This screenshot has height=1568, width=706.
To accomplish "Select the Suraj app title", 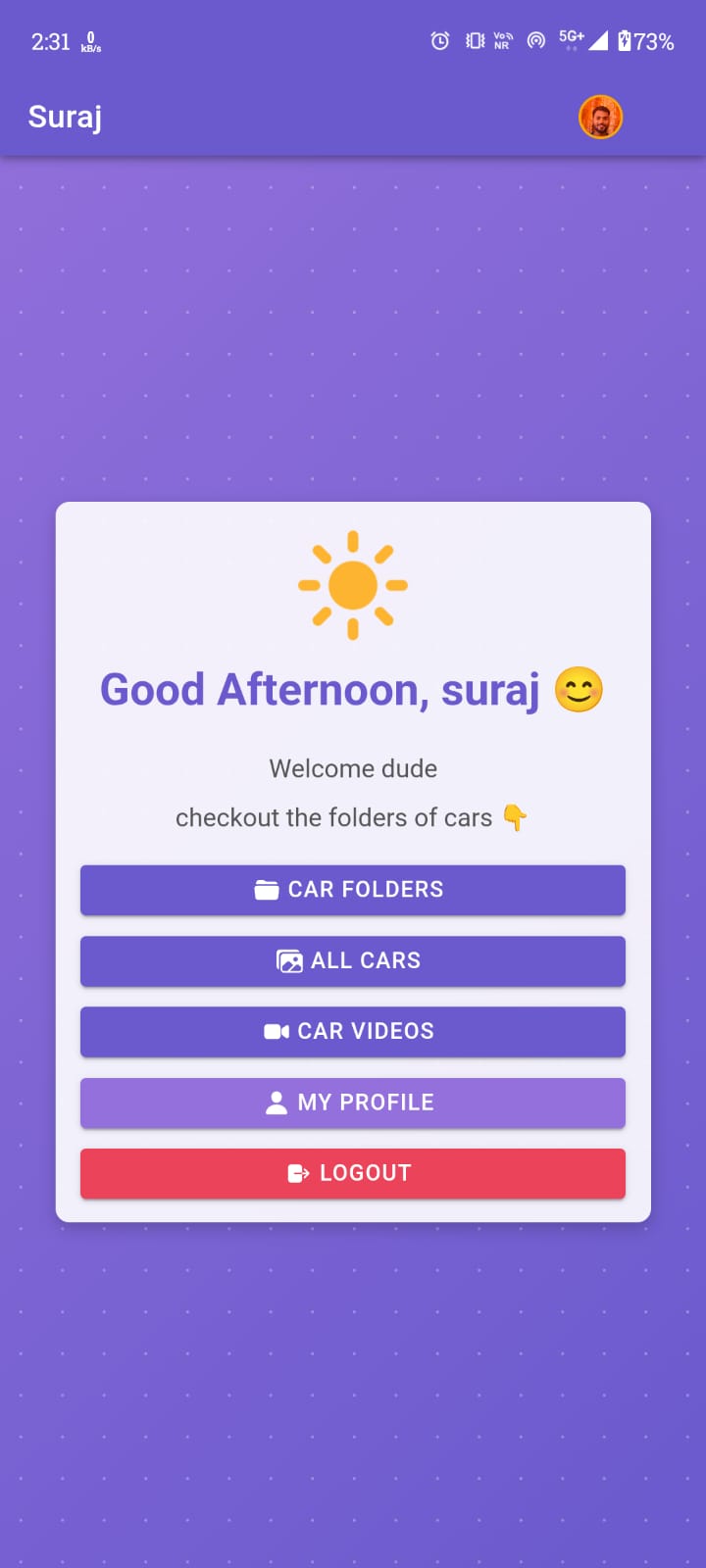I will coord(65,116).
